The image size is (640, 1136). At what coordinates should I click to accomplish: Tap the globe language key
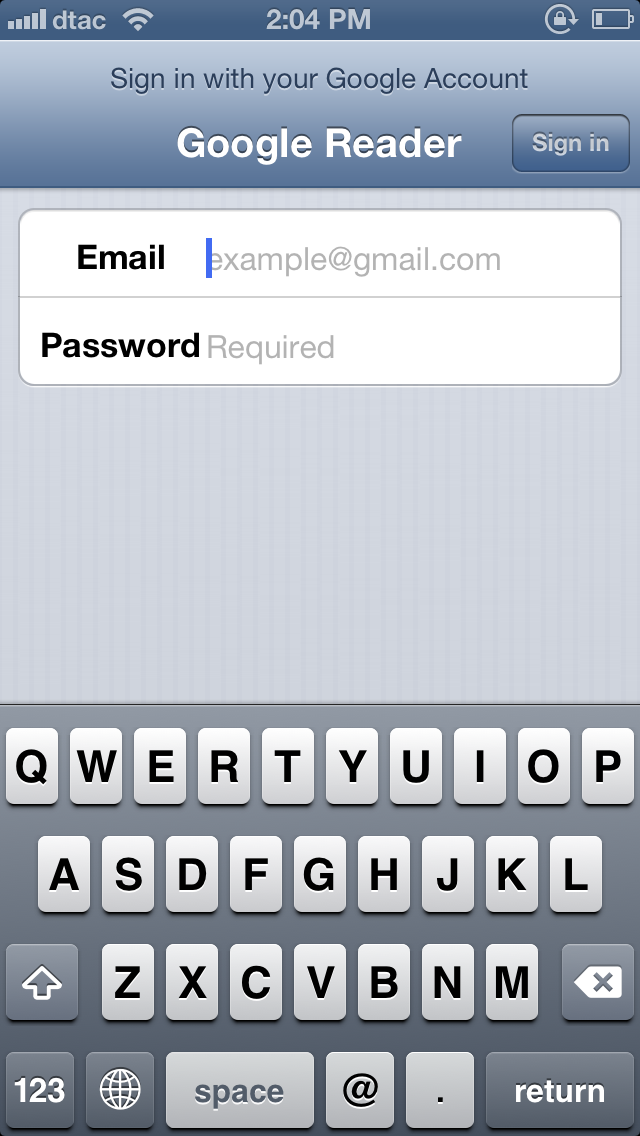point(120,1090)
